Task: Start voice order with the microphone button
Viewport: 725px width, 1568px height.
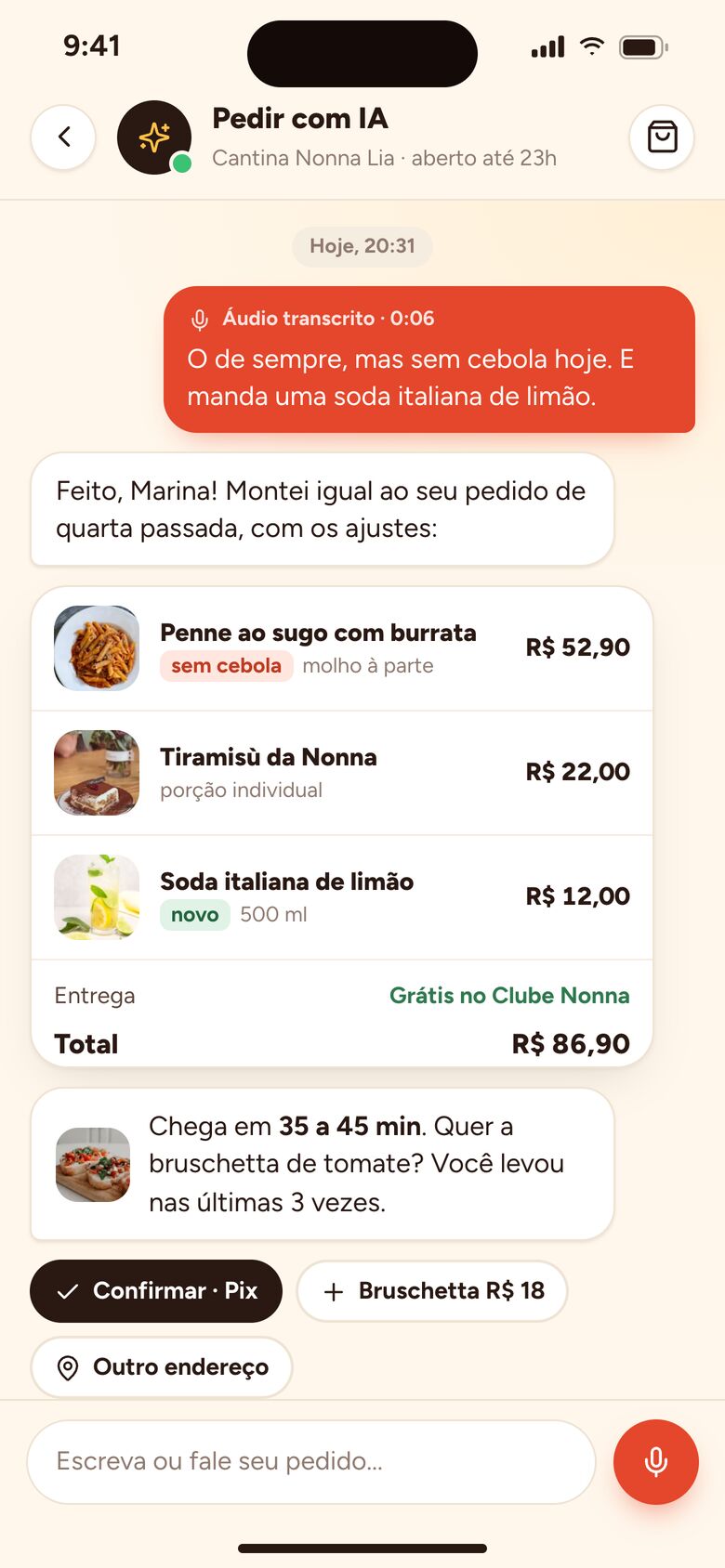Action: click(656, 1461)
